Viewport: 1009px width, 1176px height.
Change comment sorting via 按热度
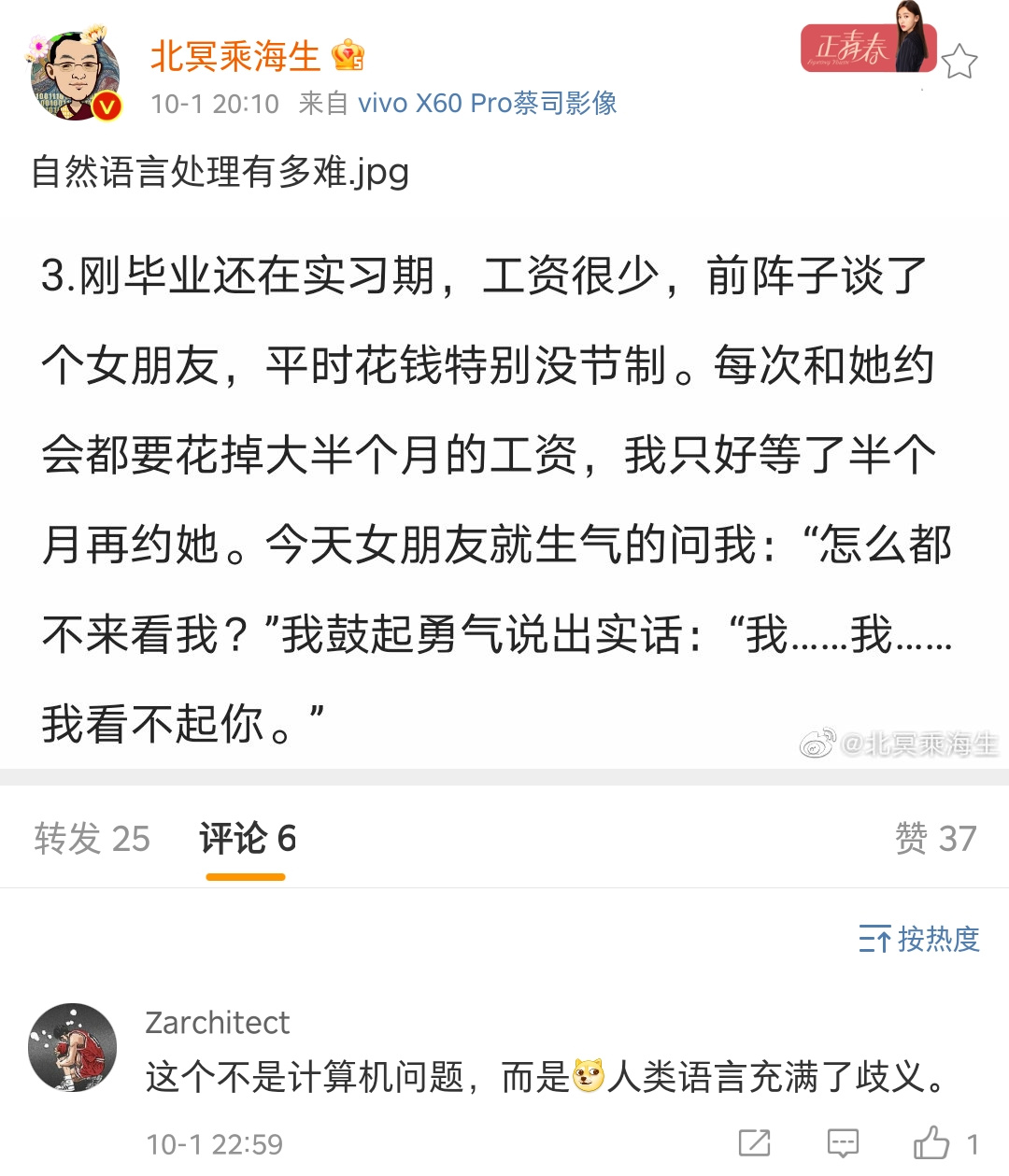(x=919, y=939)
